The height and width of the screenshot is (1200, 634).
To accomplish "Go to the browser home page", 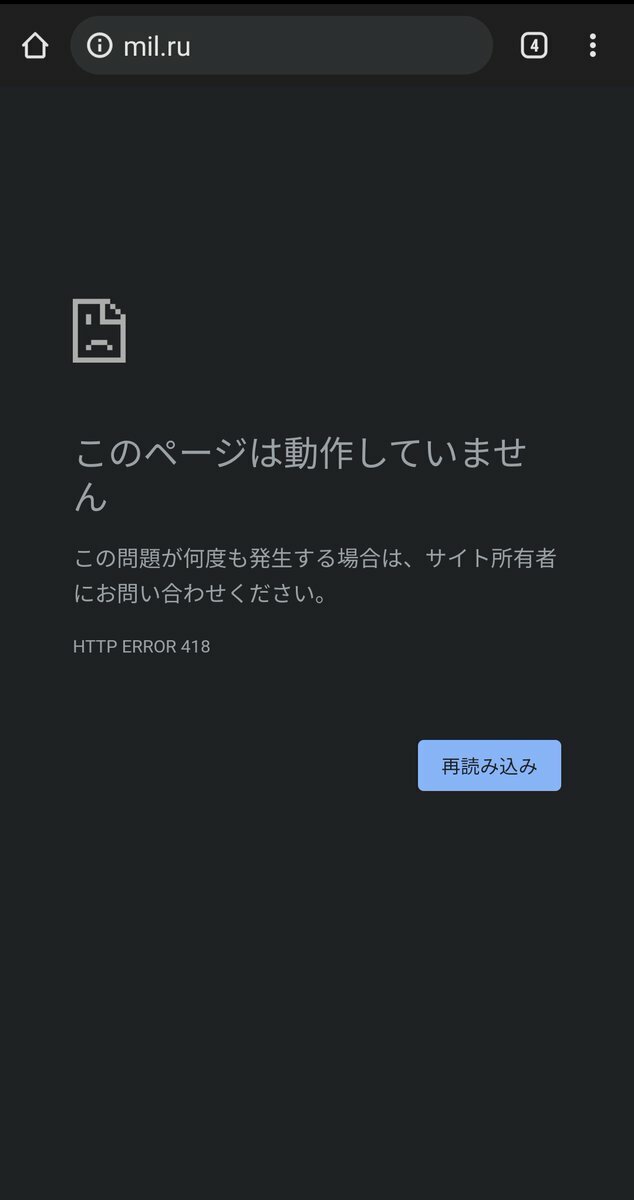I will pyautogui.click(x=35, y=46).
